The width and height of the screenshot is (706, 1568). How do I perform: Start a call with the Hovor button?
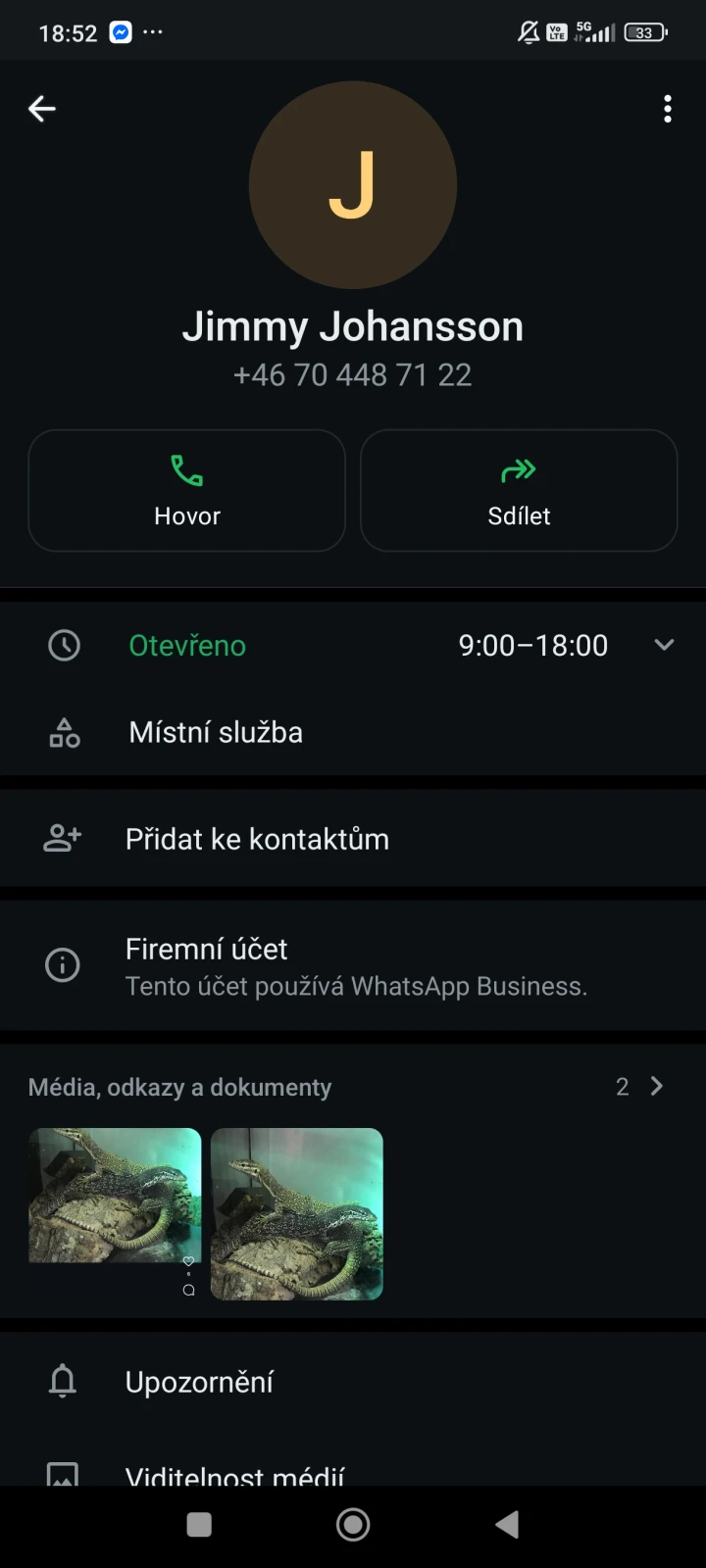pyautogui.click(x=187, y=491)
